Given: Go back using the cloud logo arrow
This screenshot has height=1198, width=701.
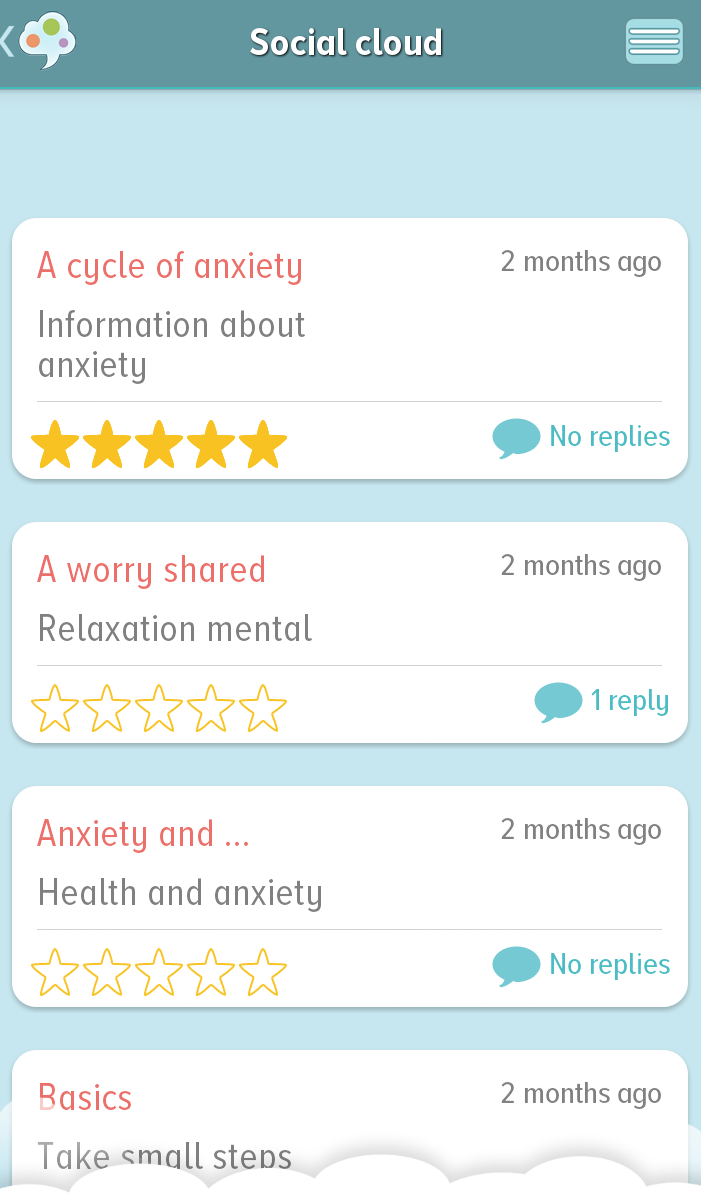Looking at the screenshot, I should click(x=38, y=41).
